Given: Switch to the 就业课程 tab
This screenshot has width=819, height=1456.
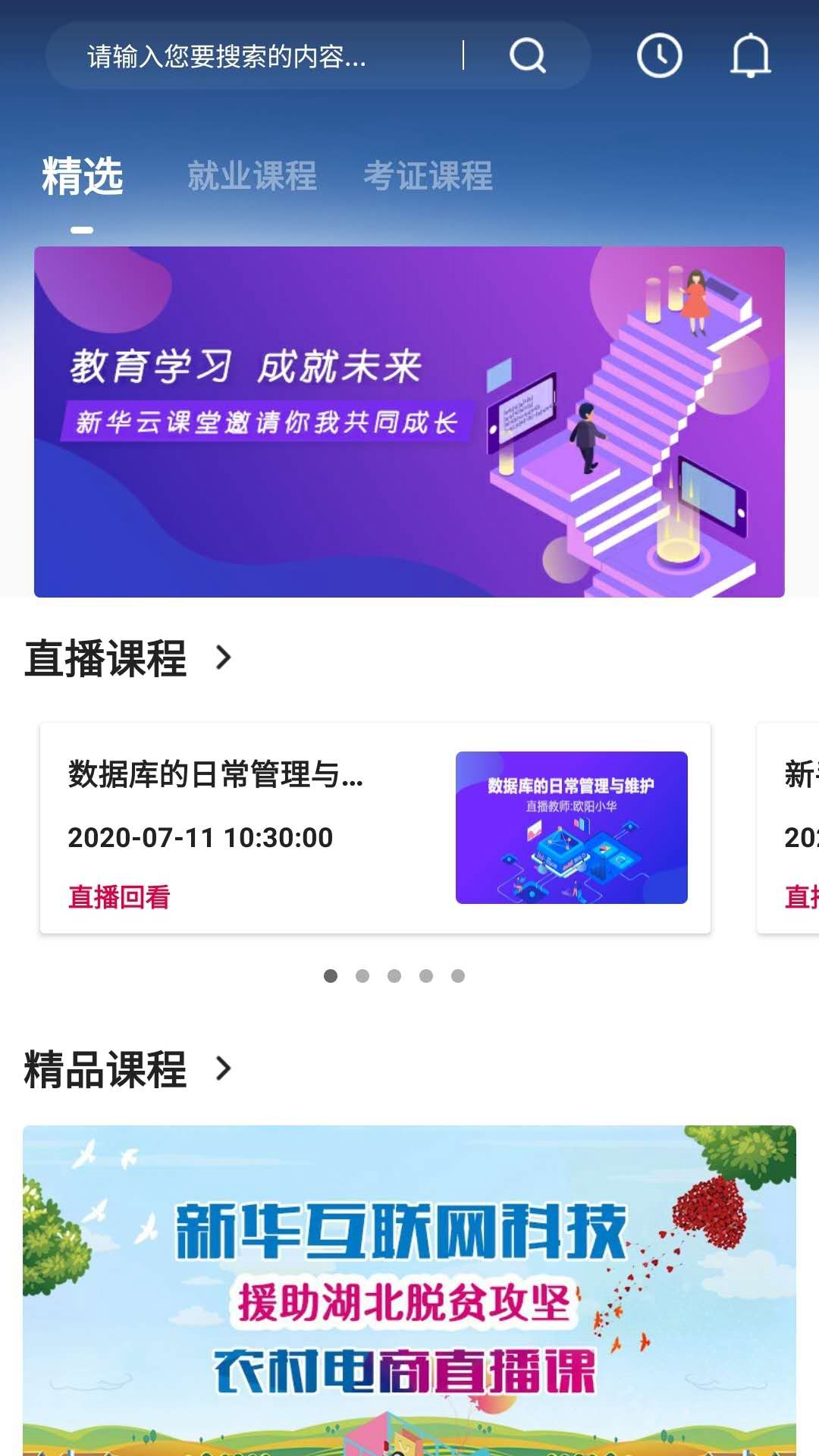Looking at the screenshot, I should pos(253,176).
